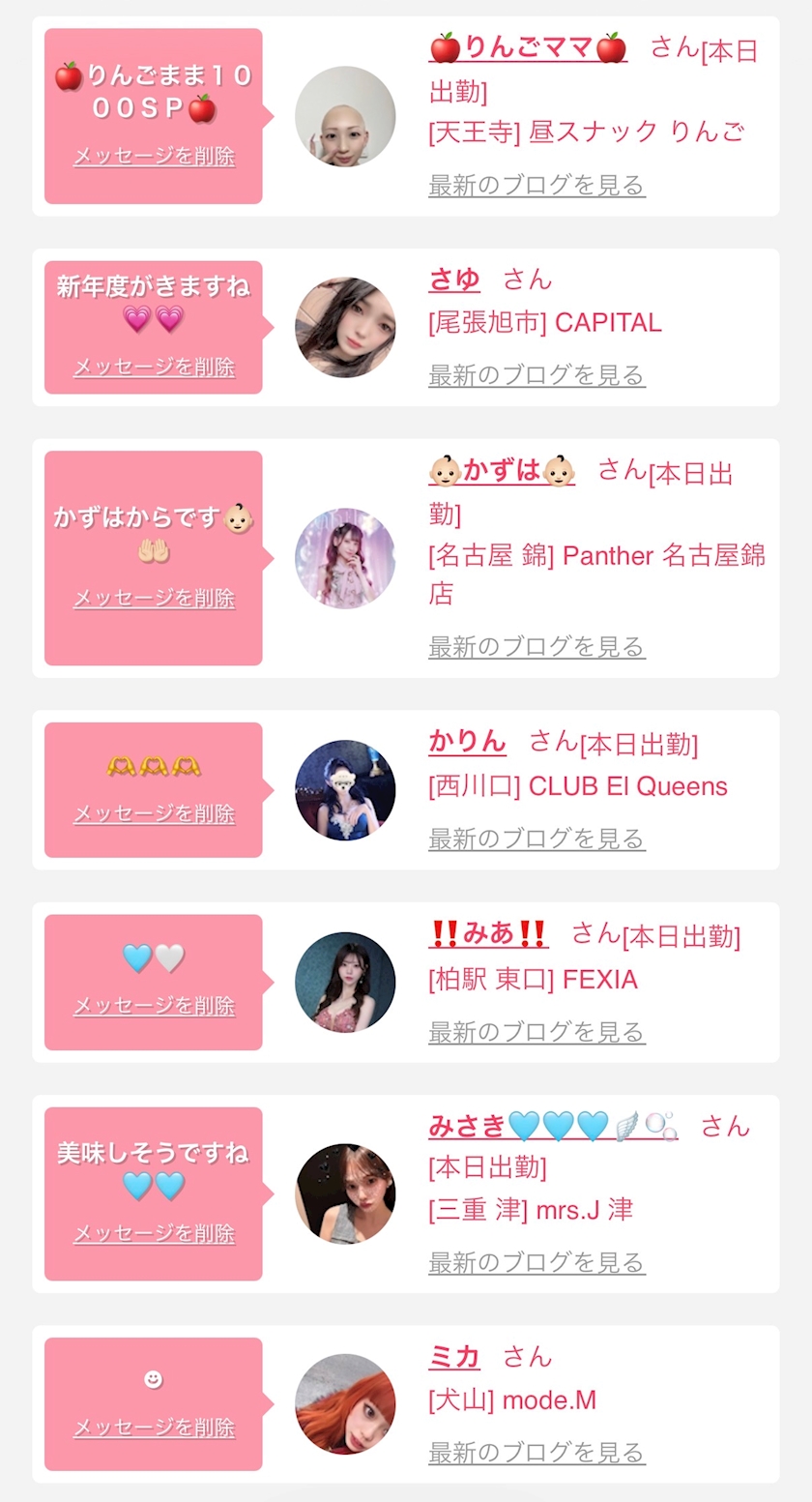The height and width of the screenshot is (1502, 812).
Task: View みさき's latest blog
Action: pyautogui.click(x=536, y=1262)
